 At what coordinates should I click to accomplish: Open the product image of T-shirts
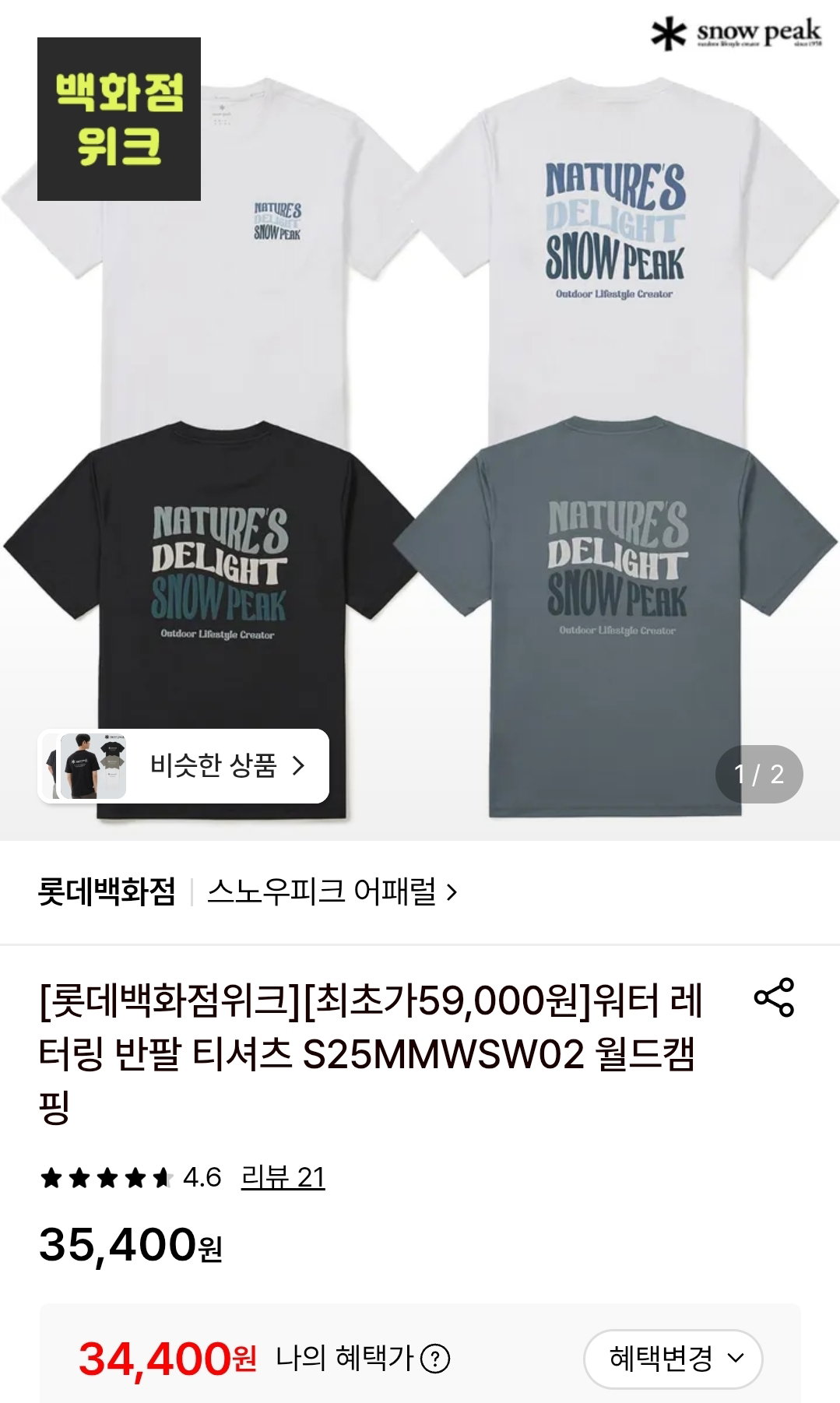tap(420, 420)
